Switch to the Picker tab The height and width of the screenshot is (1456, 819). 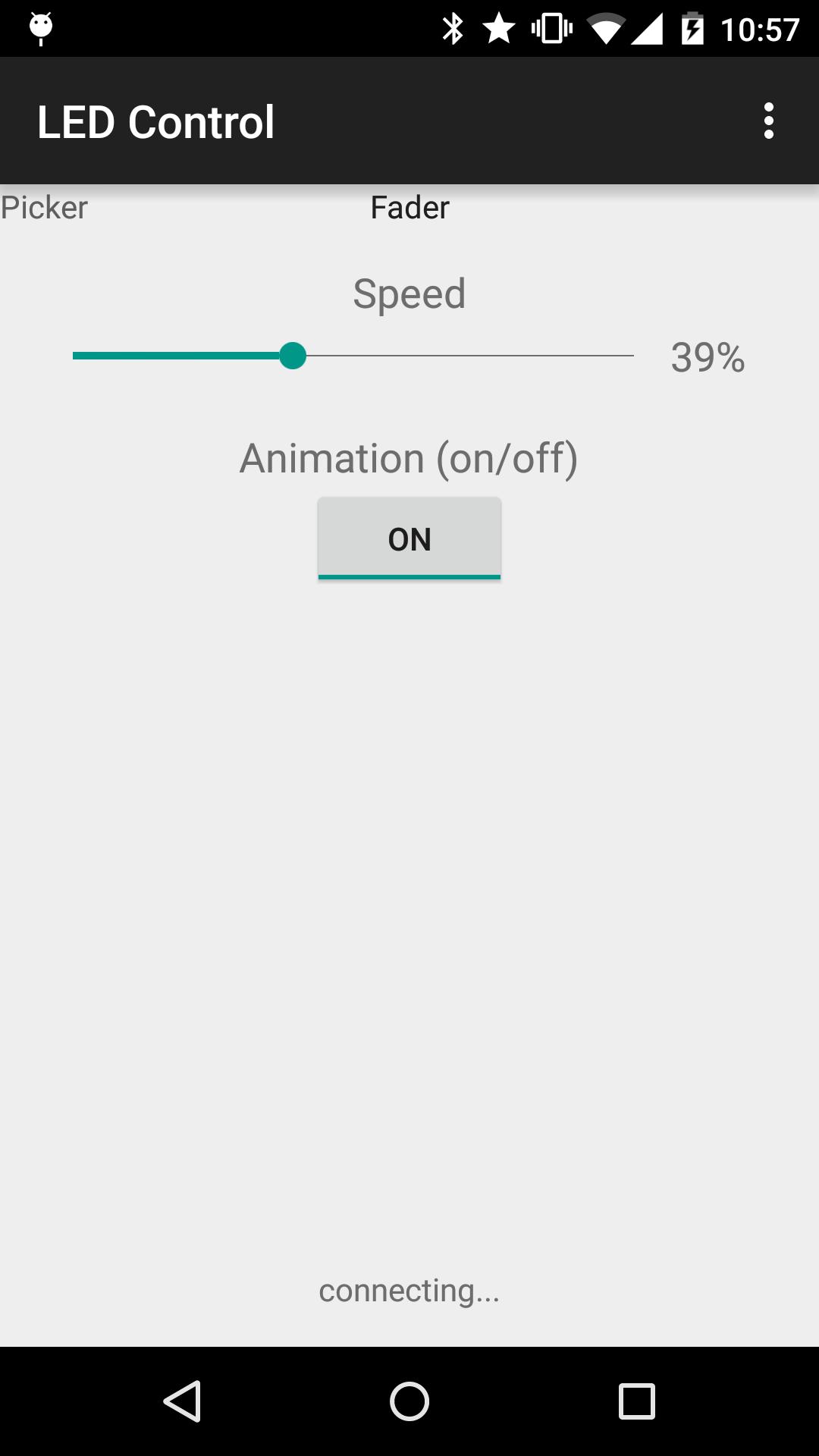[x=44, y=208]
